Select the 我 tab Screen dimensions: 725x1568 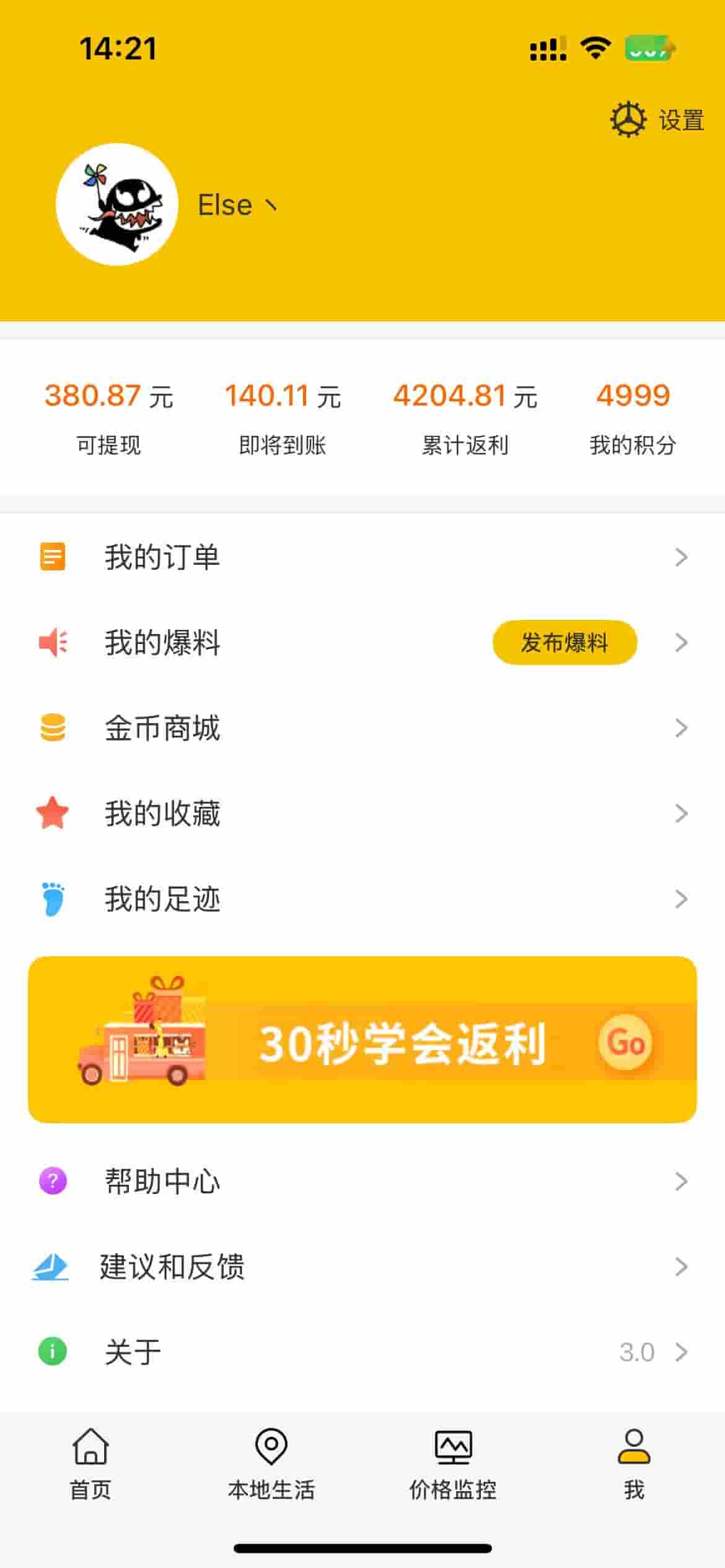pyautogui.click(x=634, y=1464)
